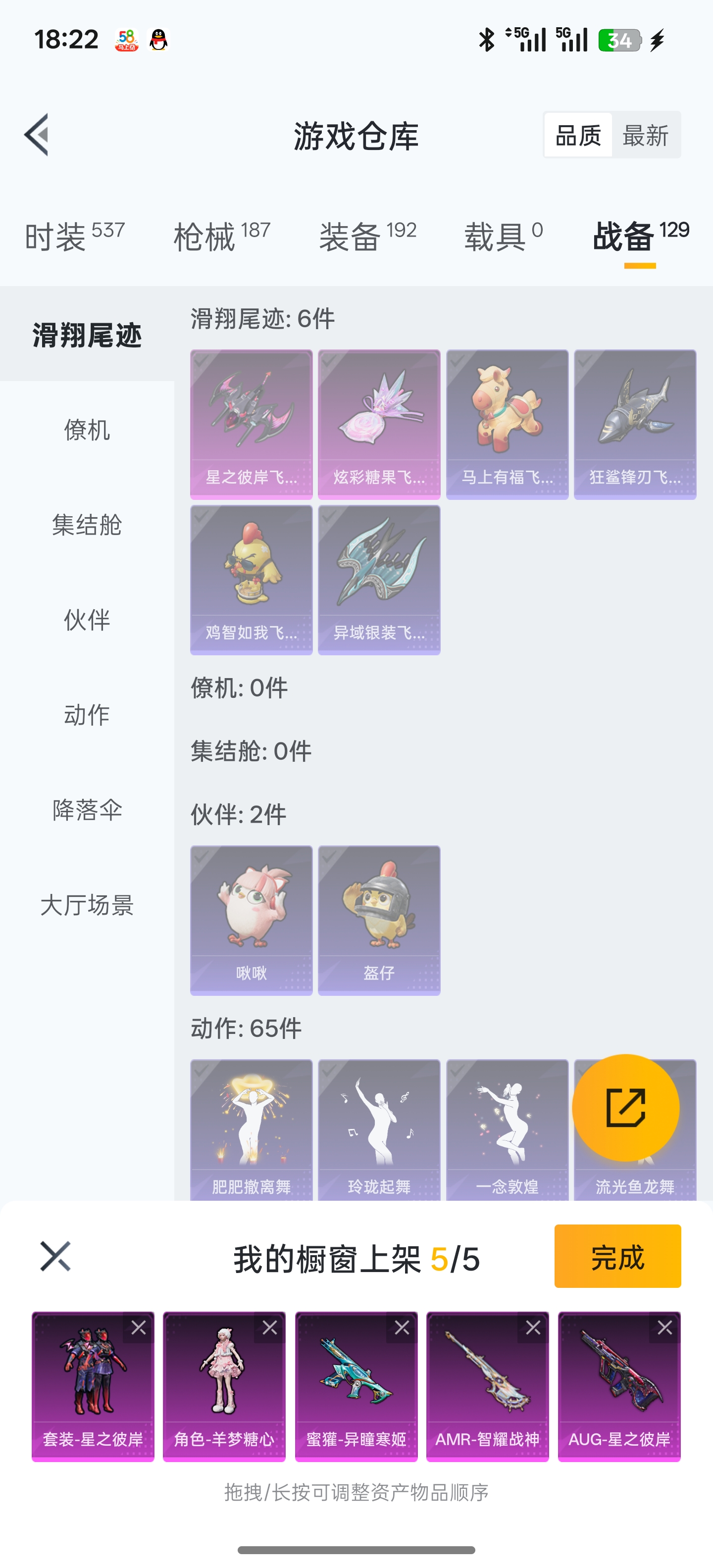Go back from the 游戏仓库 page
The image size is (713, 1568).
click(37, 135)
